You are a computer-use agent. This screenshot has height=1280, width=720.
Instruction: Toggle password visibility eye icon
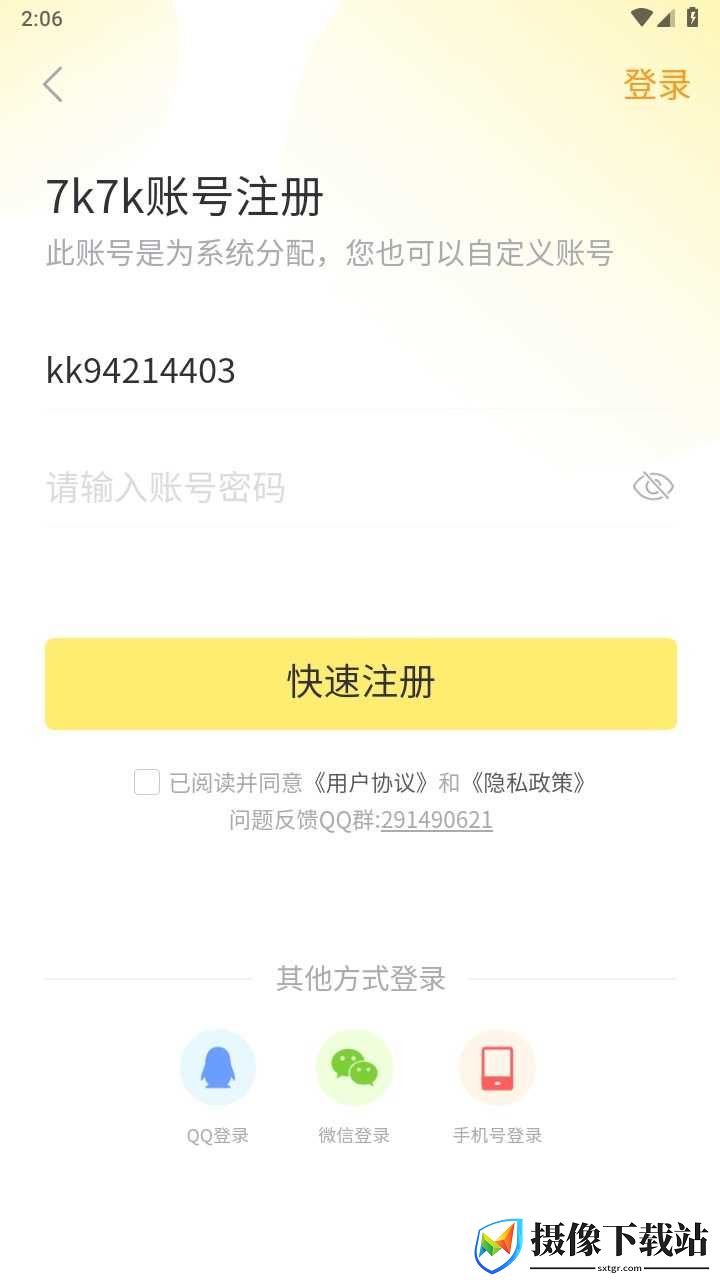653,487
